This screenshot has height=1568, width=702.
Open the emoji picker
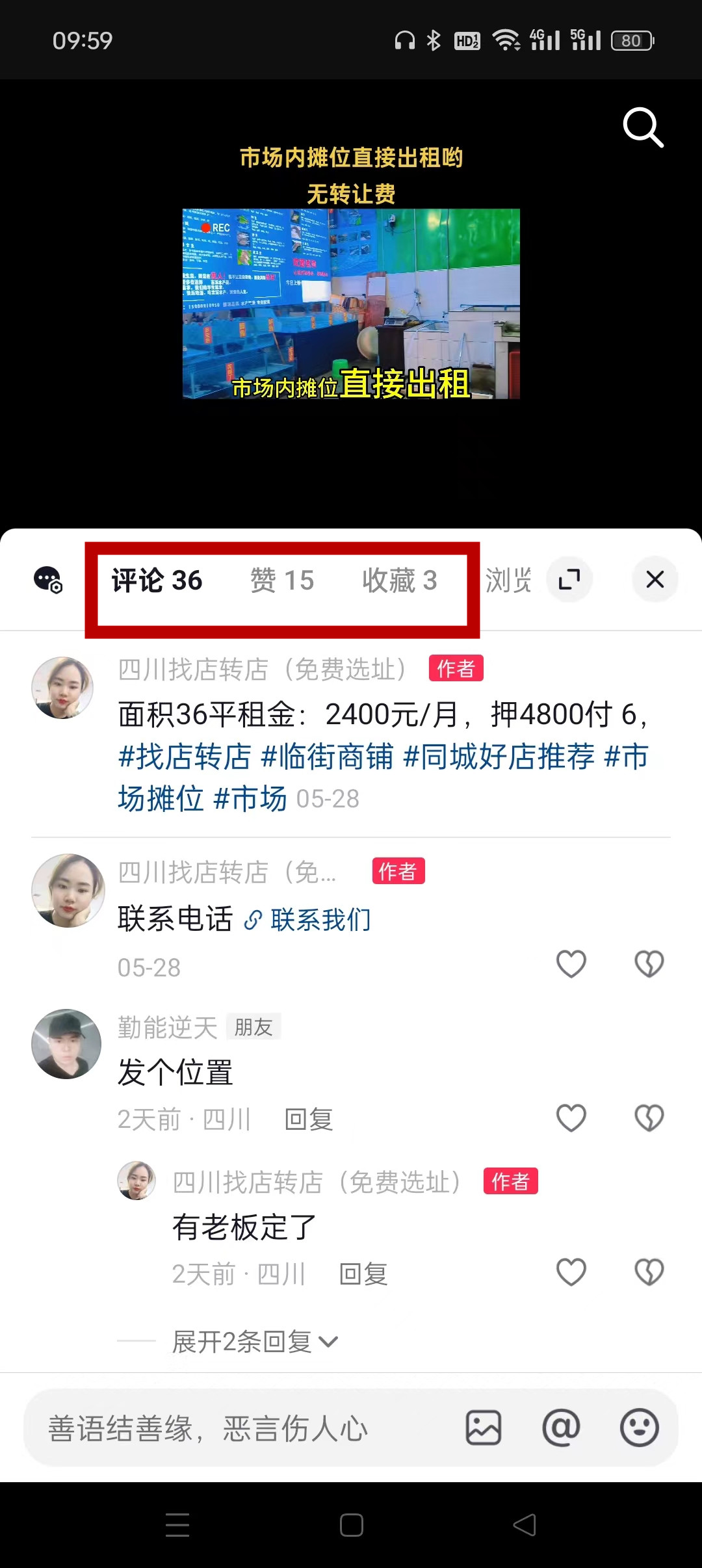(639, 1428)
